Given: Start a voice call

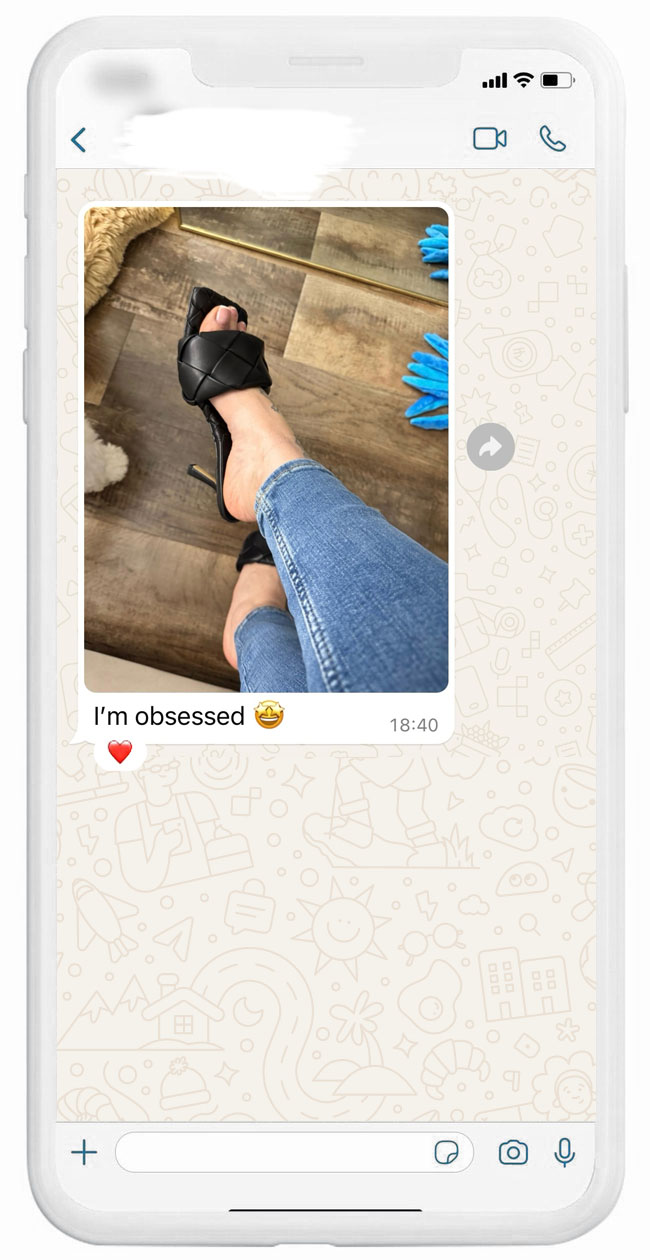Looking at the screenshot, I should [x=552, y=139].
